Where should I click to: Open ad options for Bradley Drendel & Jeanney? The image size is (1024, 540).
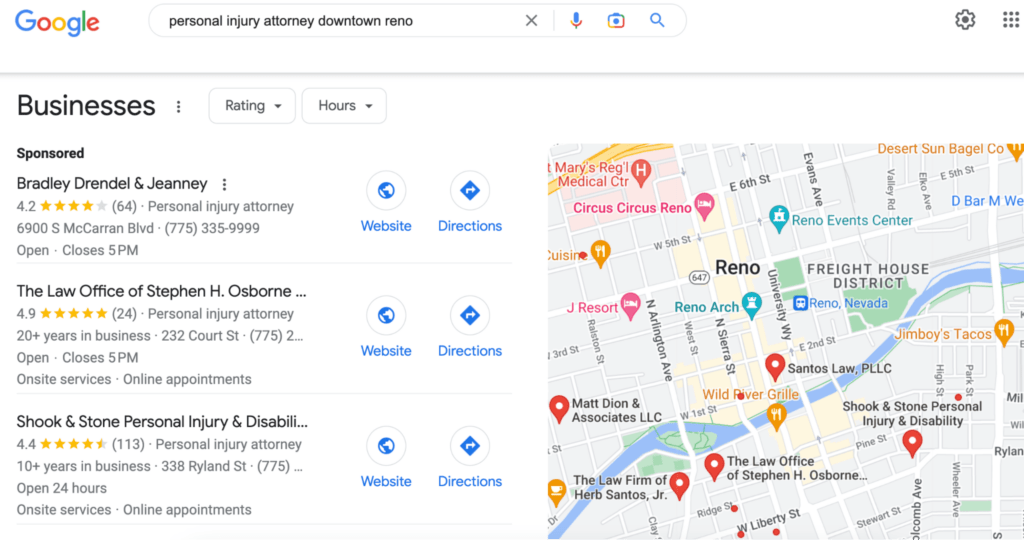pyautogui.click(x=224, y=185)
